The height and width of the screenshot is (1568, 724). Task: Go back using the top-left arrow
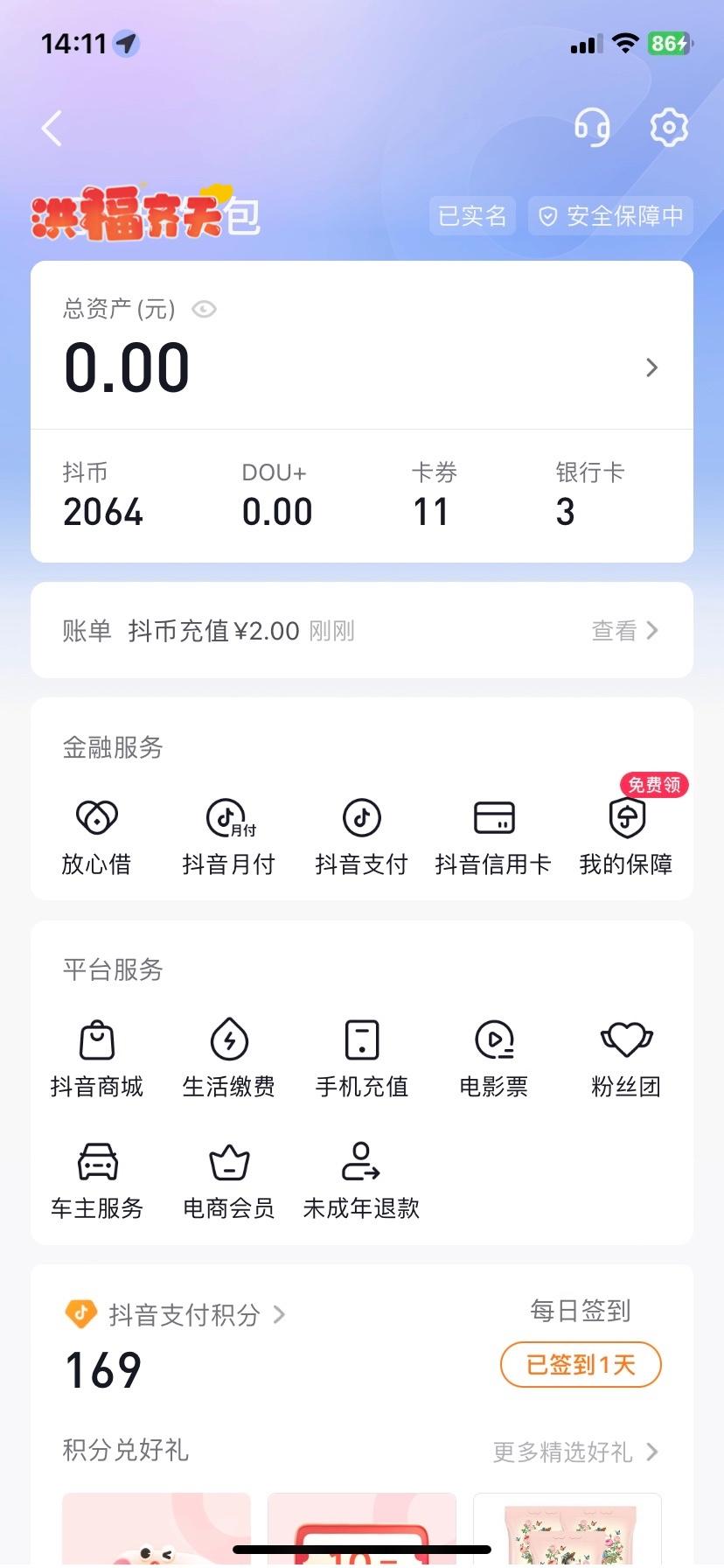click(x=52, y=129)
